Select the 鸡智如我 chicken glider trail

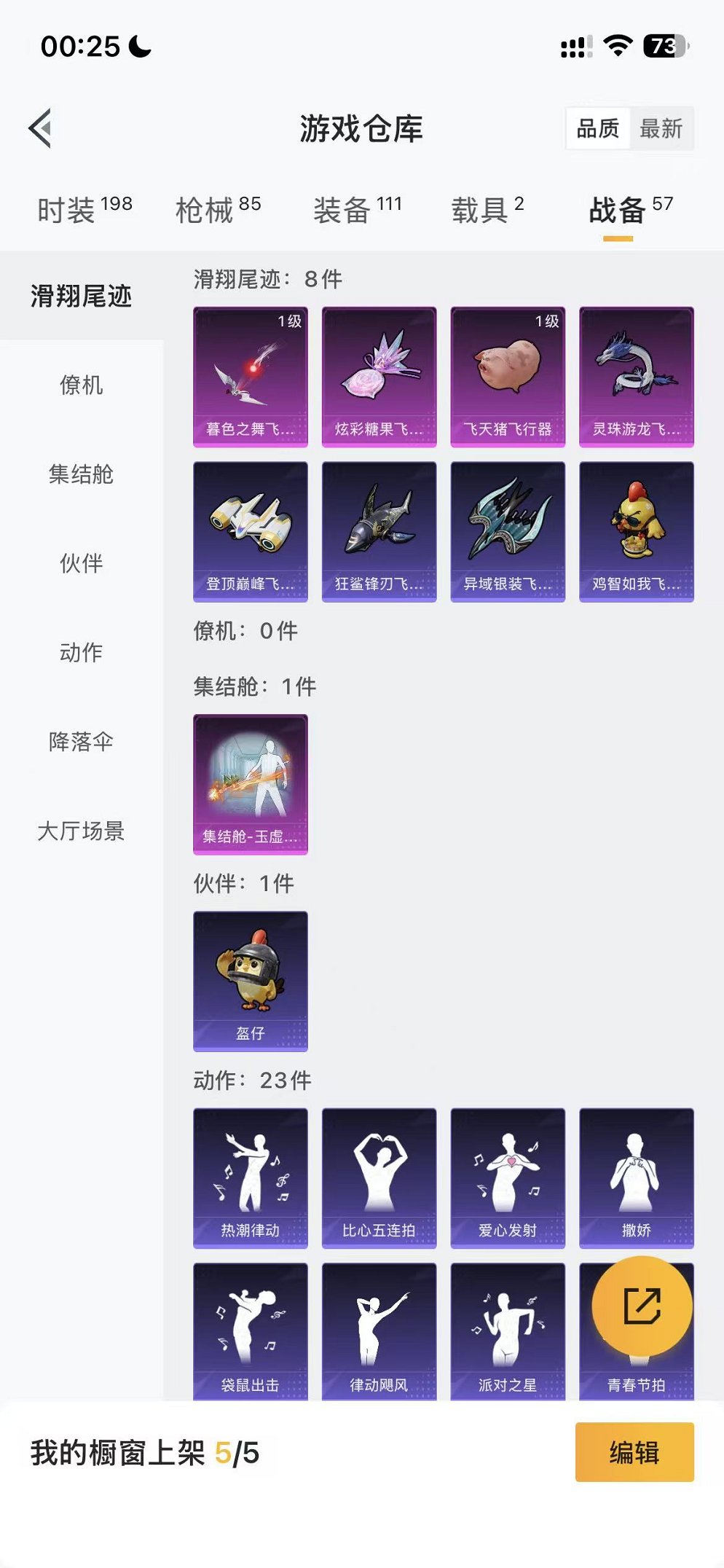[x=637, y=532]
